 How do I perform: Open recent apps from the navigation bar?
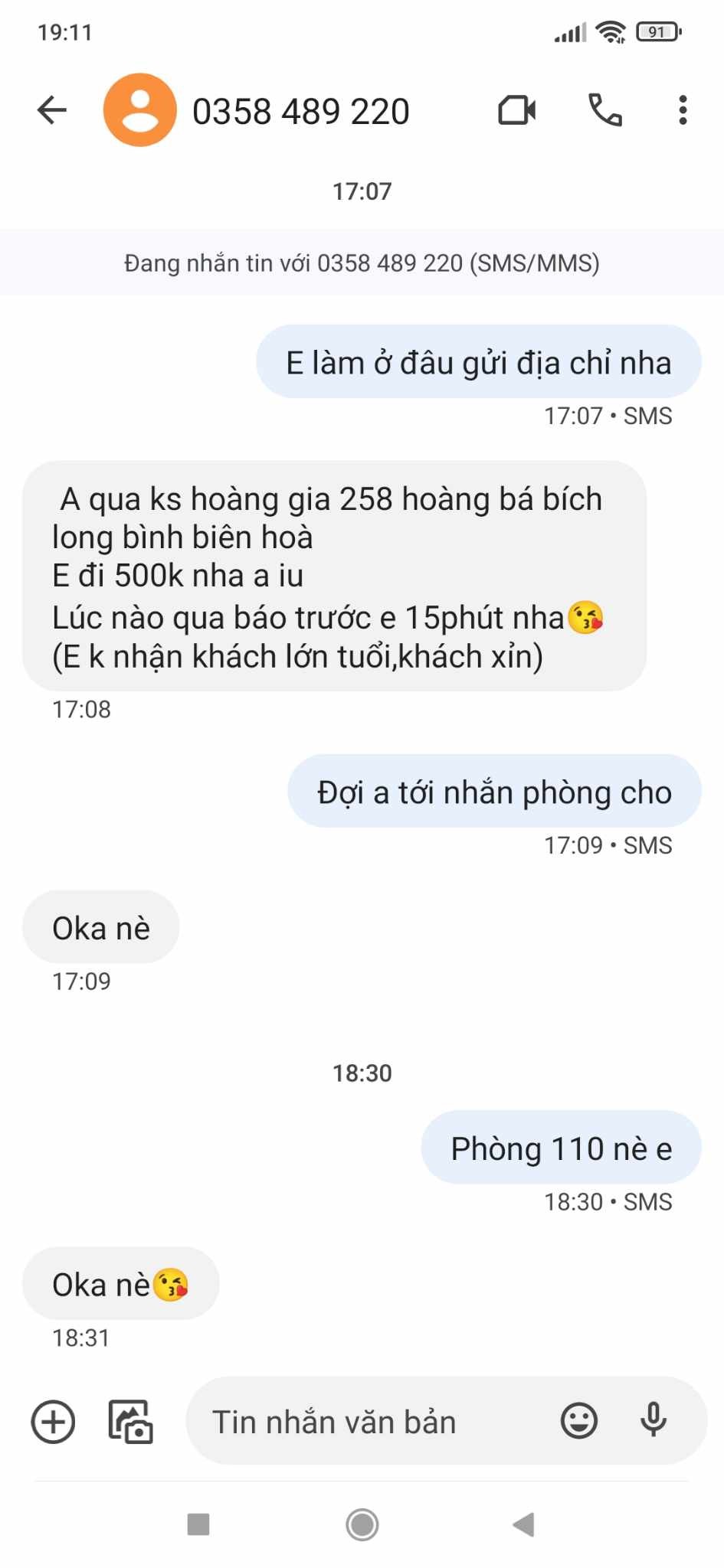pyautogui.click(x=198, y=1524)
